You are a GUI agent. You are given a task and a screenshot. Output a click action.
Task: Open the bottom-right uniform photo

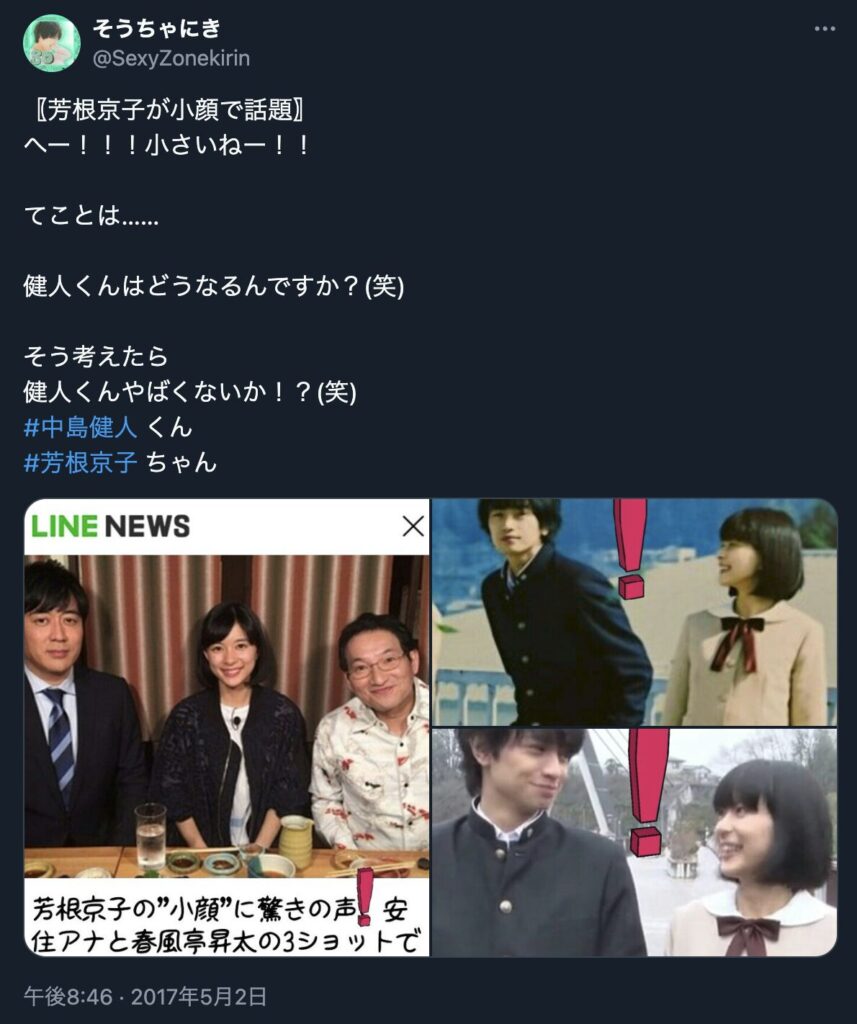(x=634, y=842)
